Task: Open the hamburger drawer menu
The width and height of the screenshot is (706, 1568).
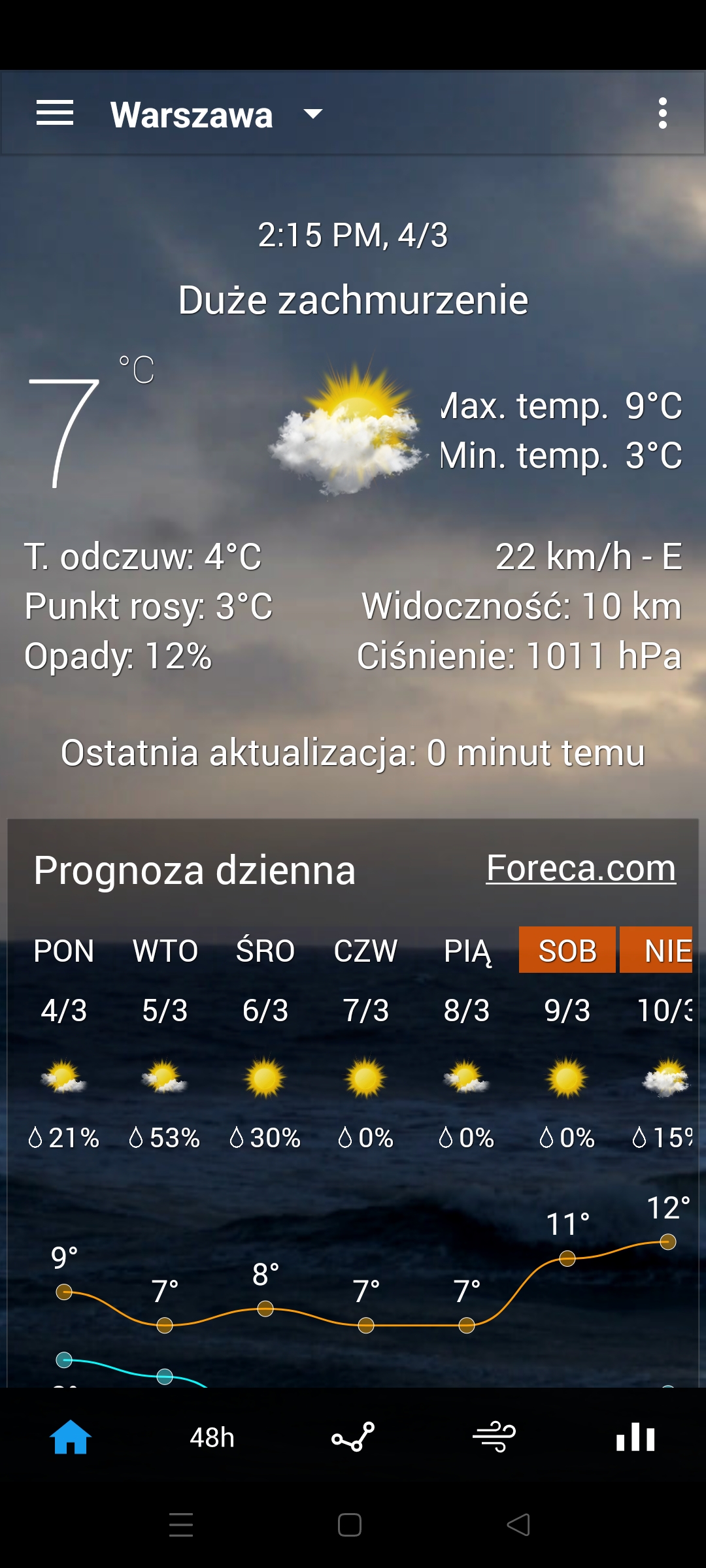Action: (55, 114)
